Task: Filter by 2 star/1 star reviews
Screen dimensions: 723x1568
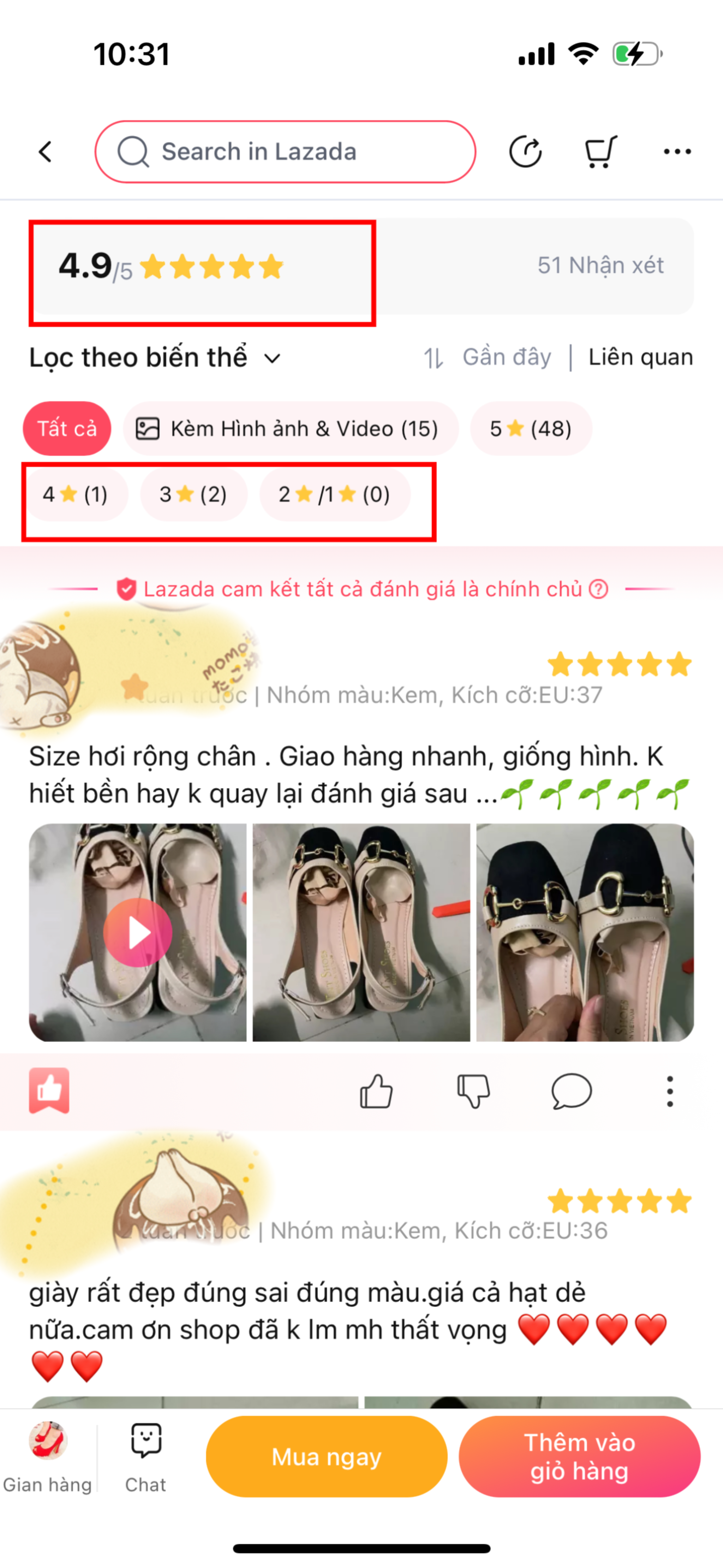Action: click(x=335, y=494)
